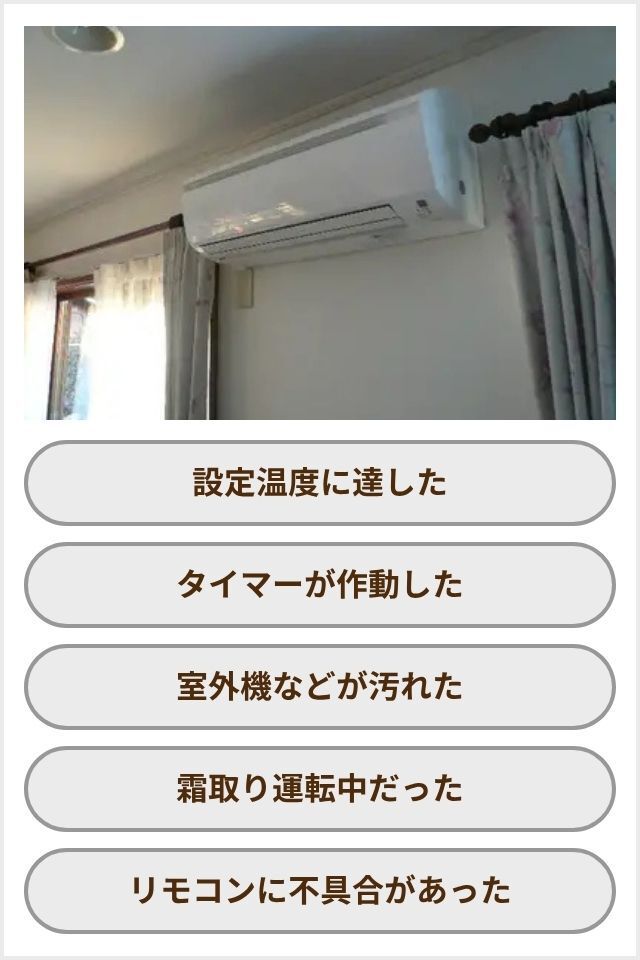Pick the option 室外機などが汚れた
This screenshot has height=960, width=640.
320,687
